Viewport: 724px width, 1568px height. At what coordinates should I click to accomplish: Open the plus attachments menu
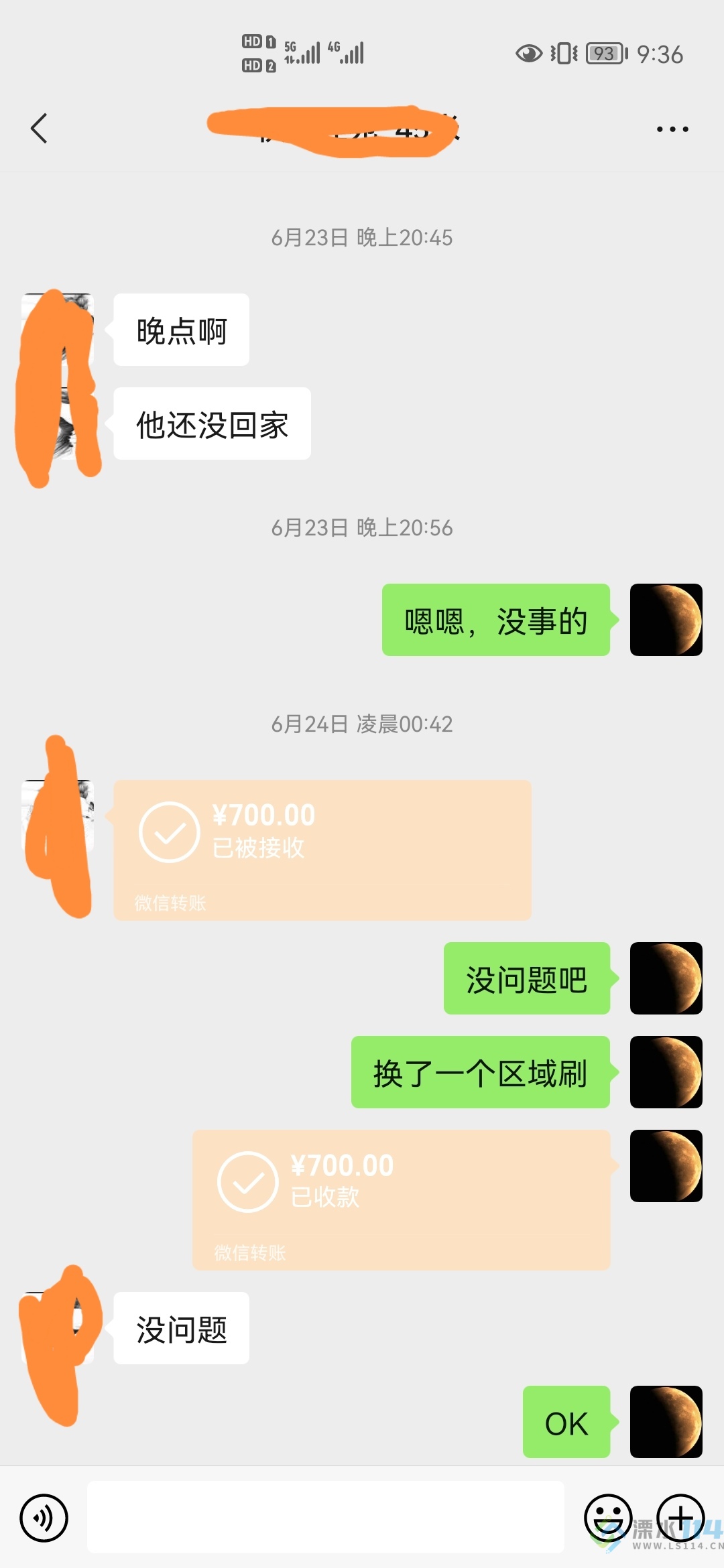[680, 1517]
